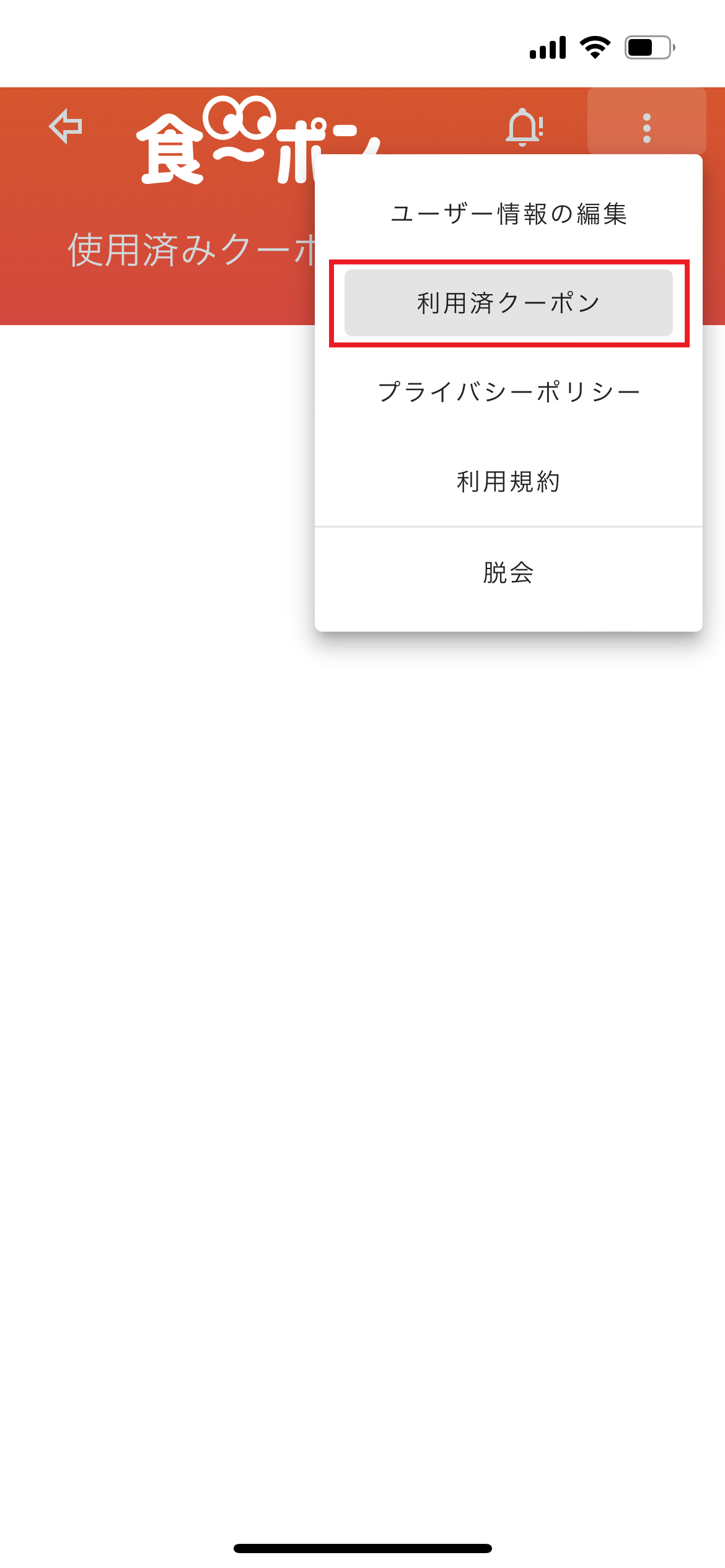This screenshot has height=1568, width=725.
Task: Go back with the arrow icon
Action: click(66, 126)
